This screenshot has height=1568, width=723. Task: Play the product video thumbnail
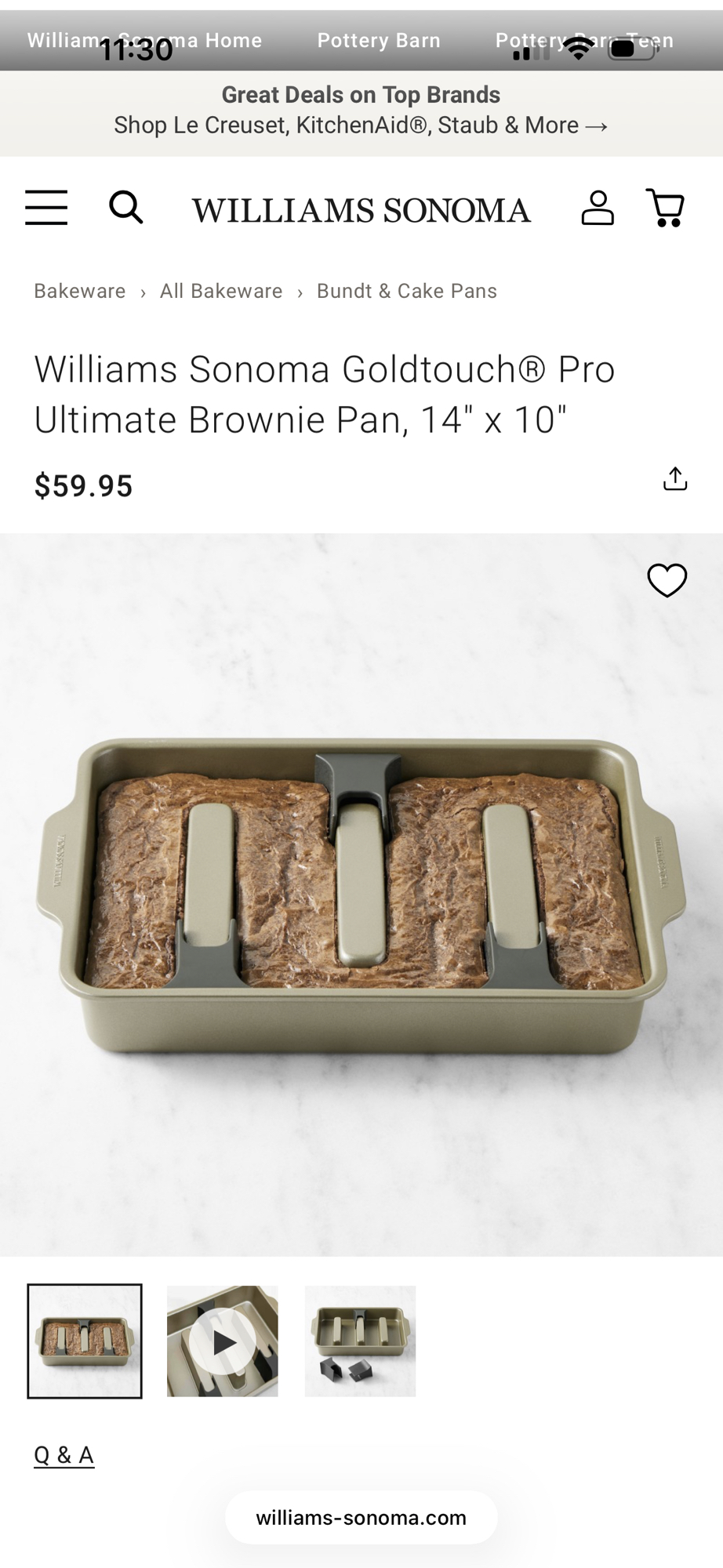pyautogui.click(x=223, y=1341)
